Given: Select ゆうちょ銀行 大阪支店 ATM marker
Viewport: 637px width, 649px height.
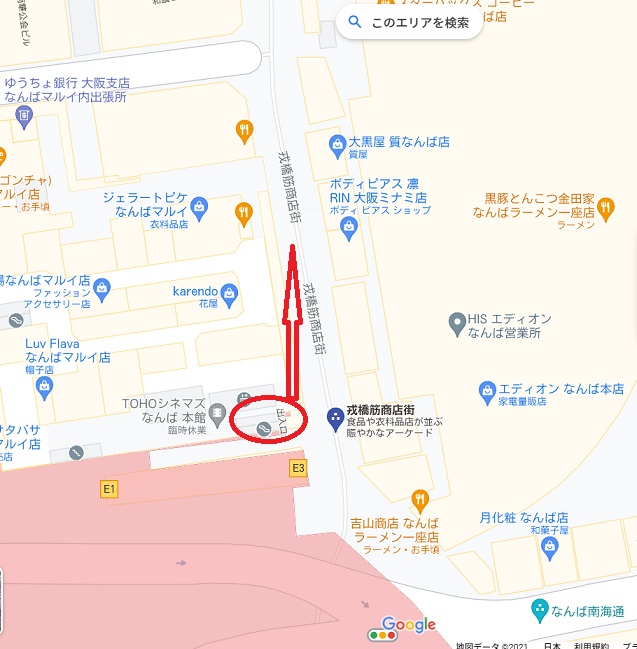Looking at the screenshot, I should [x=25, y=117].
